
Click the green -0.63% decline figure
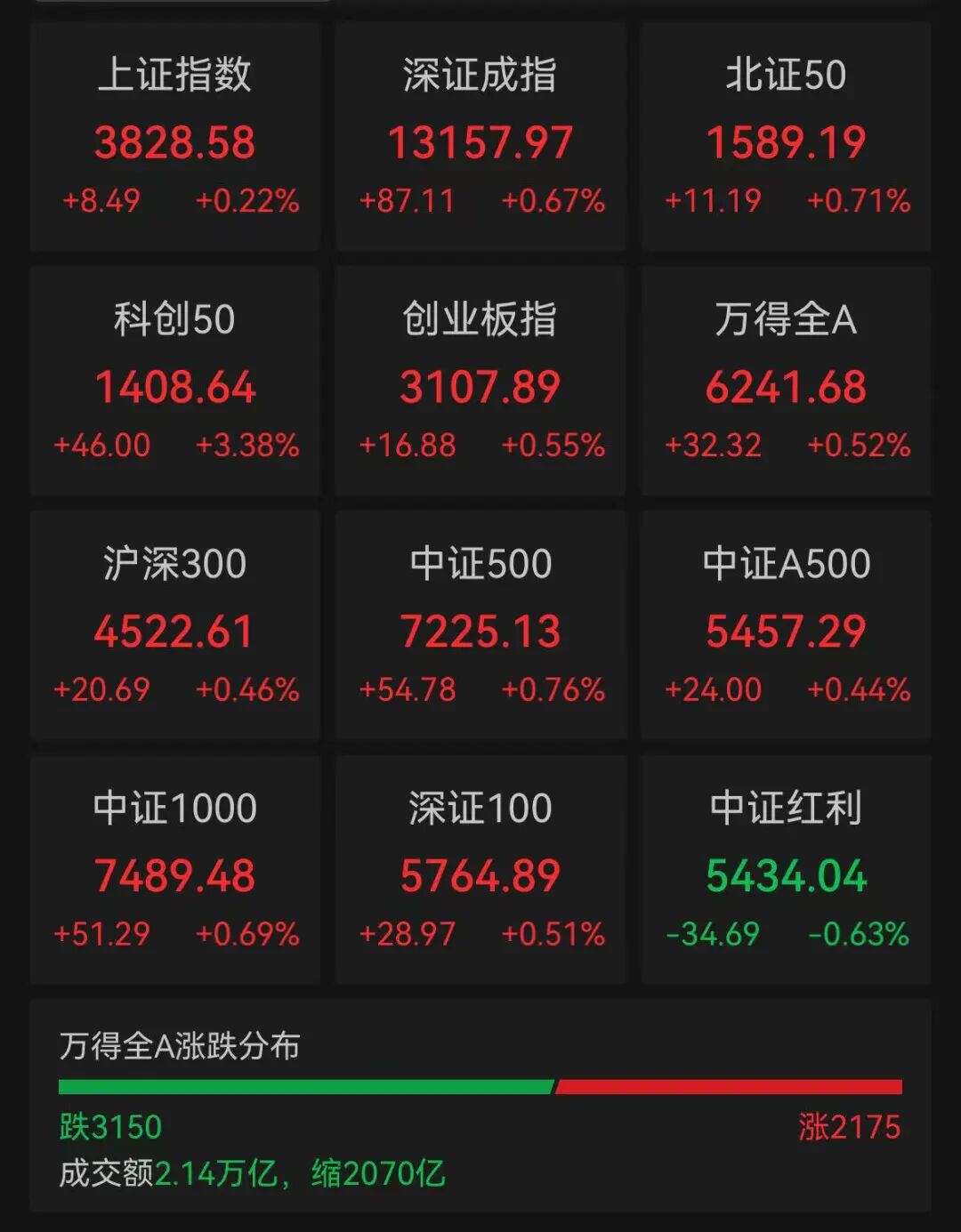(x=855, y=935)
